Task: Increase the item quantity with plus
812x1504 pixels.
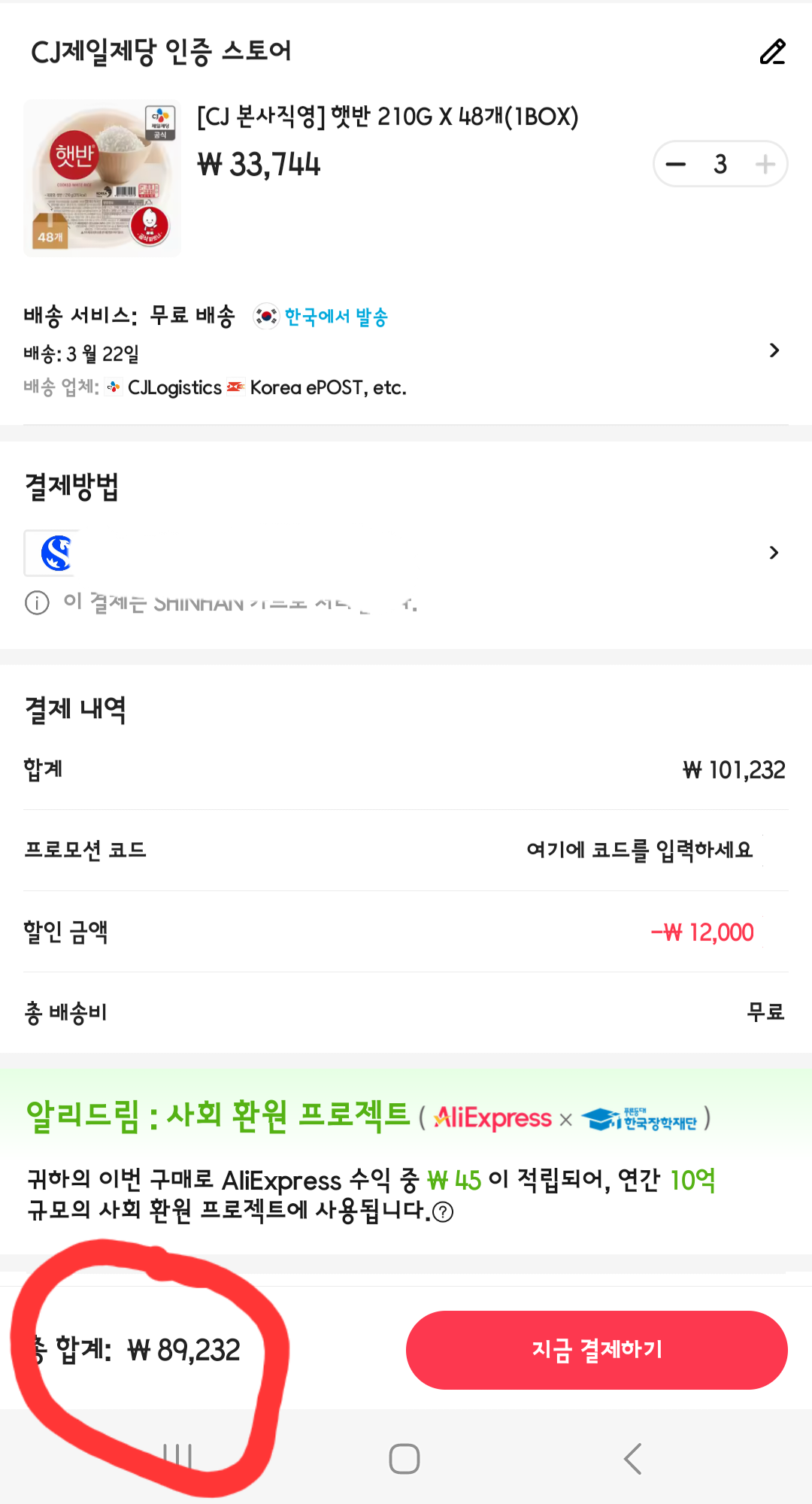Action: point(765,164)
